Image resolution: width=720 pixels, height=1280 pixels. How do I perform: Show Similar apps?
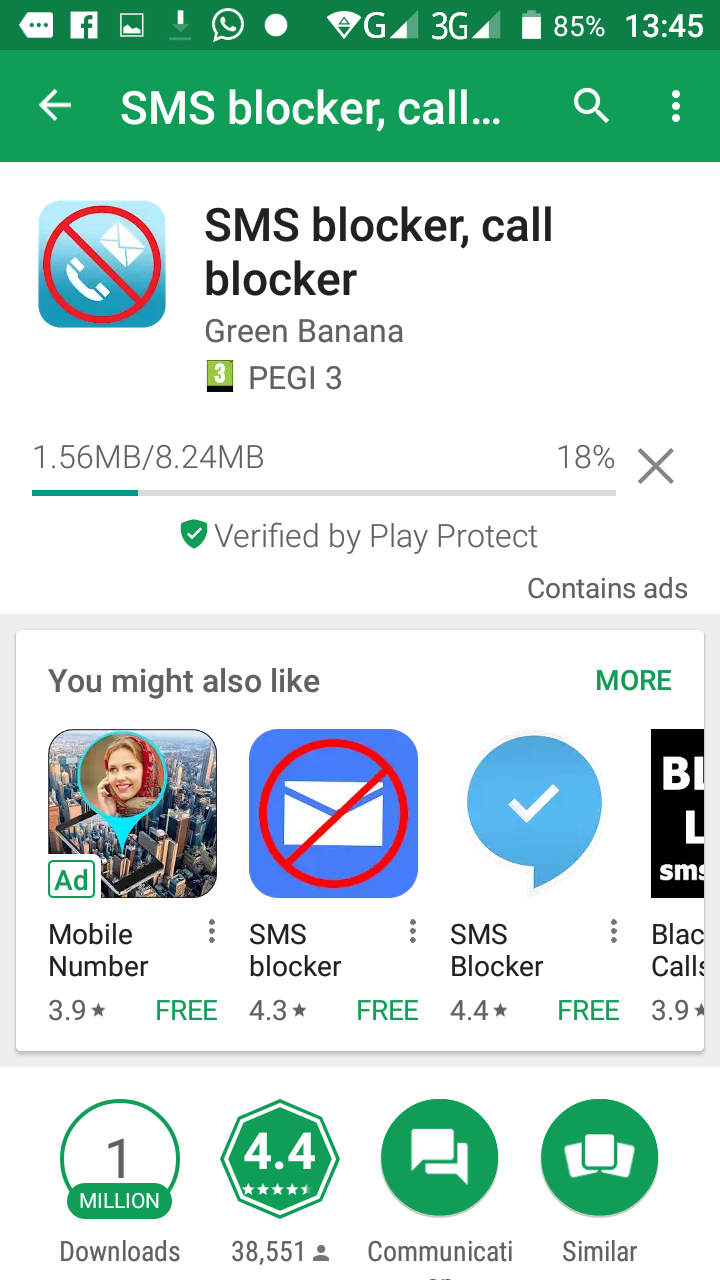tap(600, 1158)
